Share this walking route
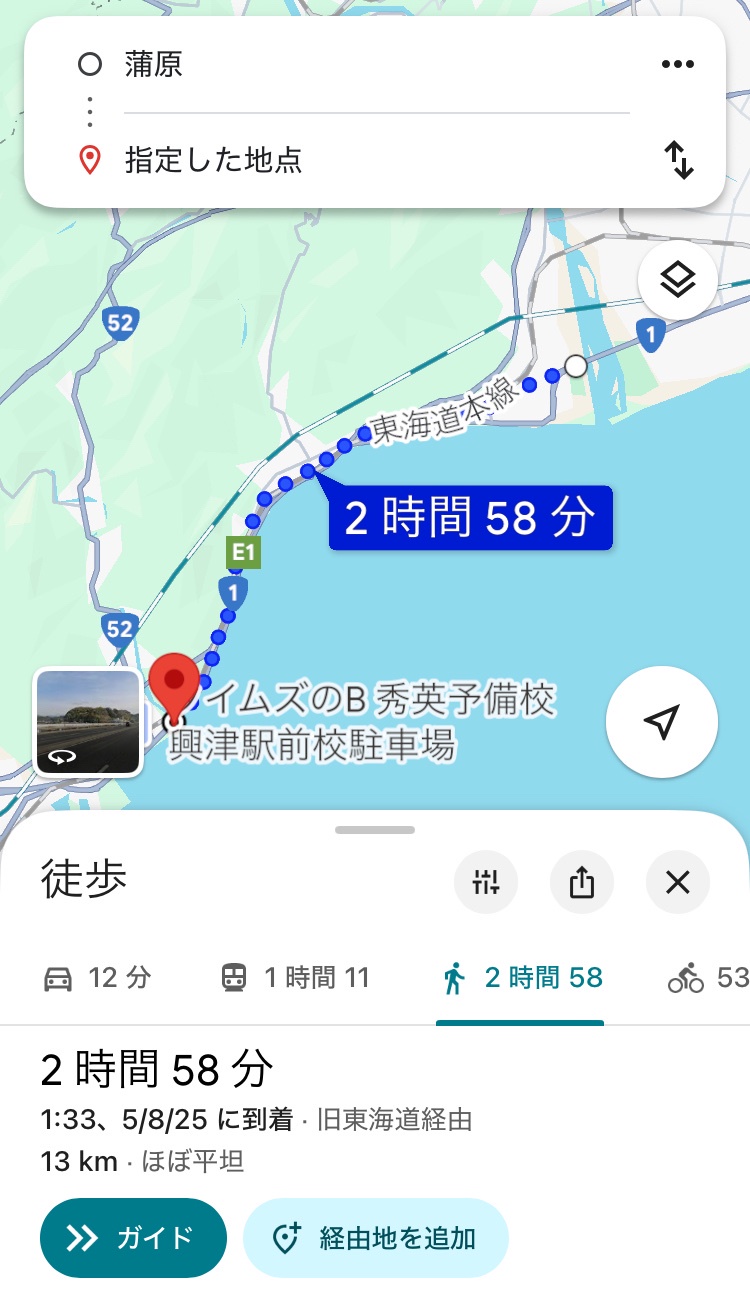 click(x=582, y=882)
